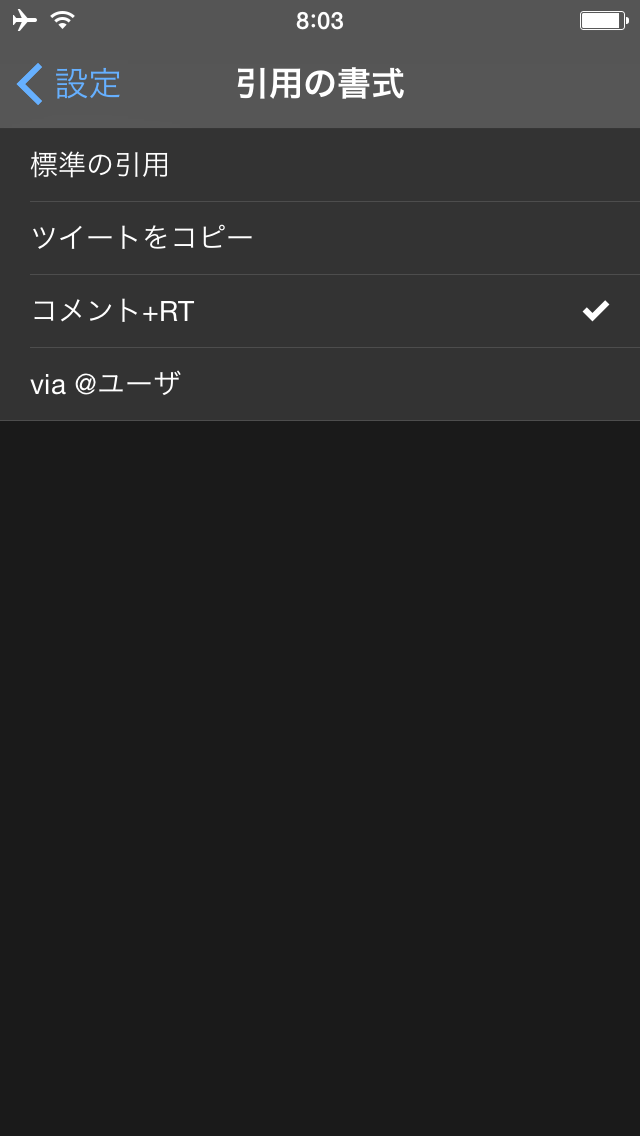Select コメント+RT quote format
The height and width of the screenshot is (1136, 640).
pyautogui.click(x=320, y=312)
